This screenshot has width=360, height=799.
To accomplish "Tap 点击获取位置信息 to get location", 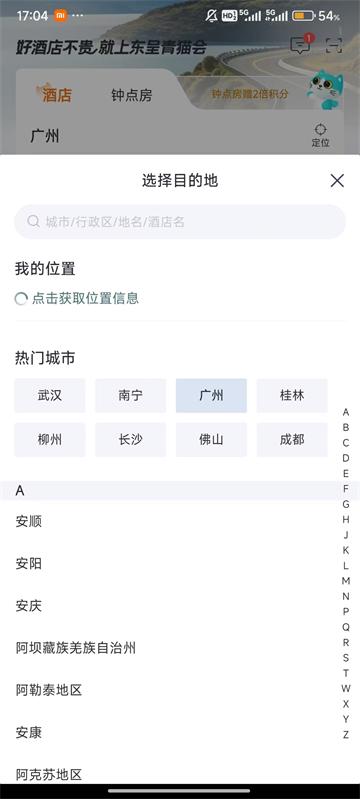I will pos(85,298).
